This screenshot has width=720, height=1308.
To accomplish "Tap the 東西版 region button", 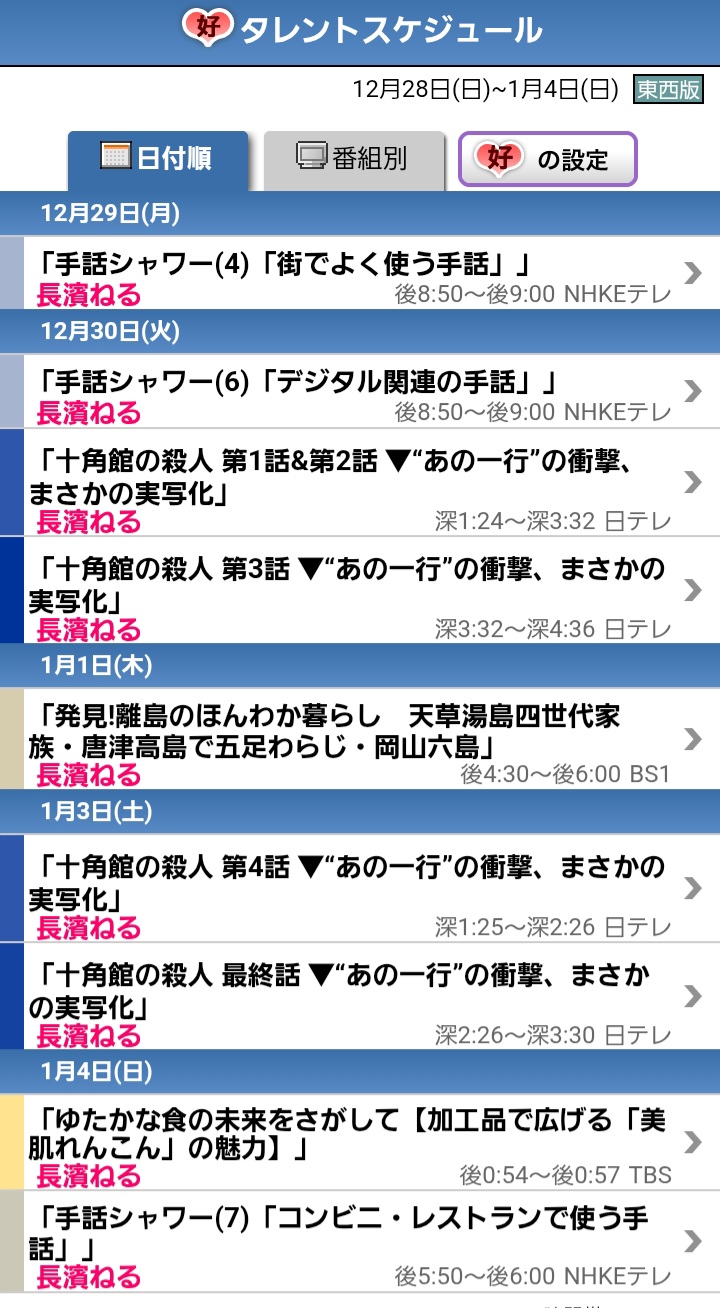I will coord(668,89).
